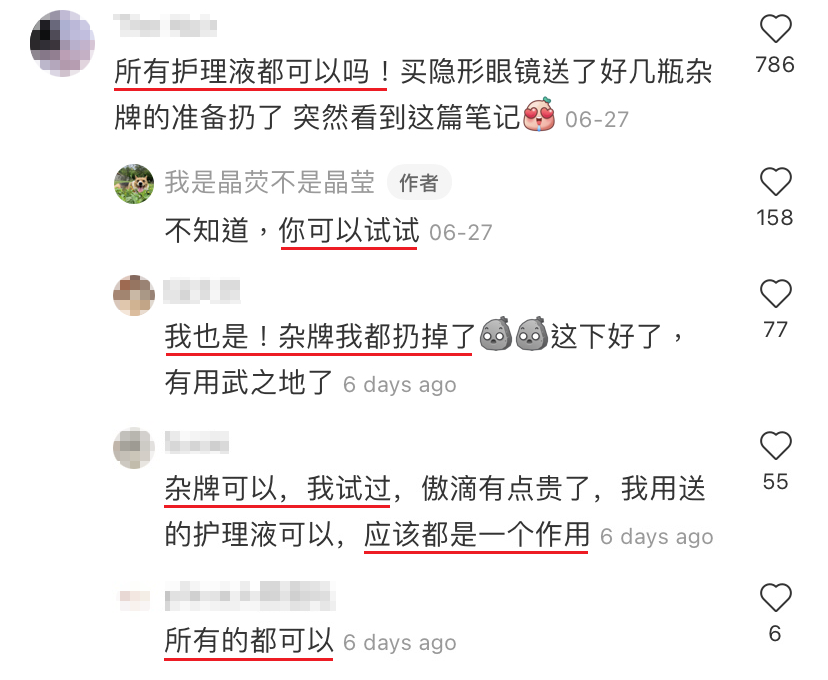Screen dimensions: 828x680
Task: Open the avatar of the top commenter
Action: click(63, 41)
